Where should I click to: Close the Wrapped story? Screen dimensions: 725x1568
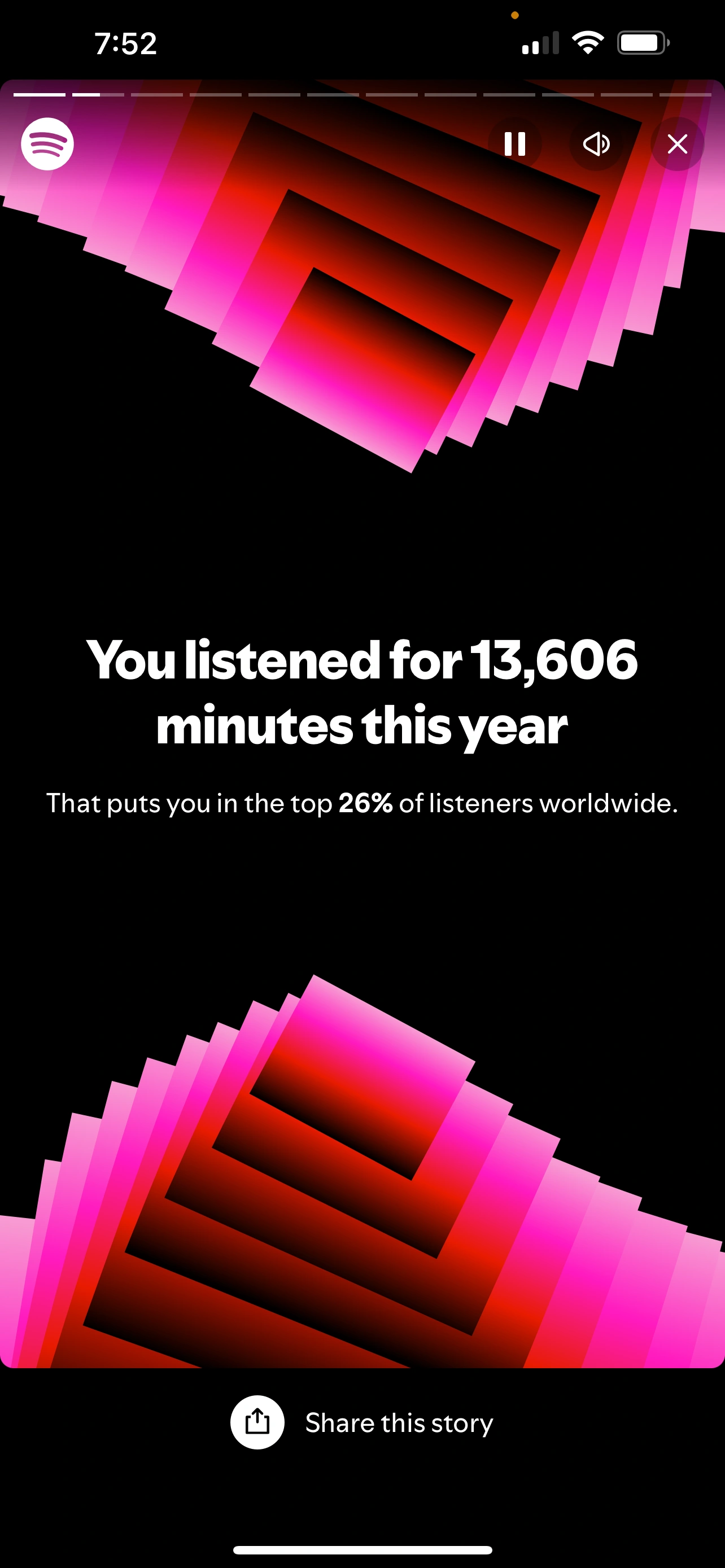(678, 144)
